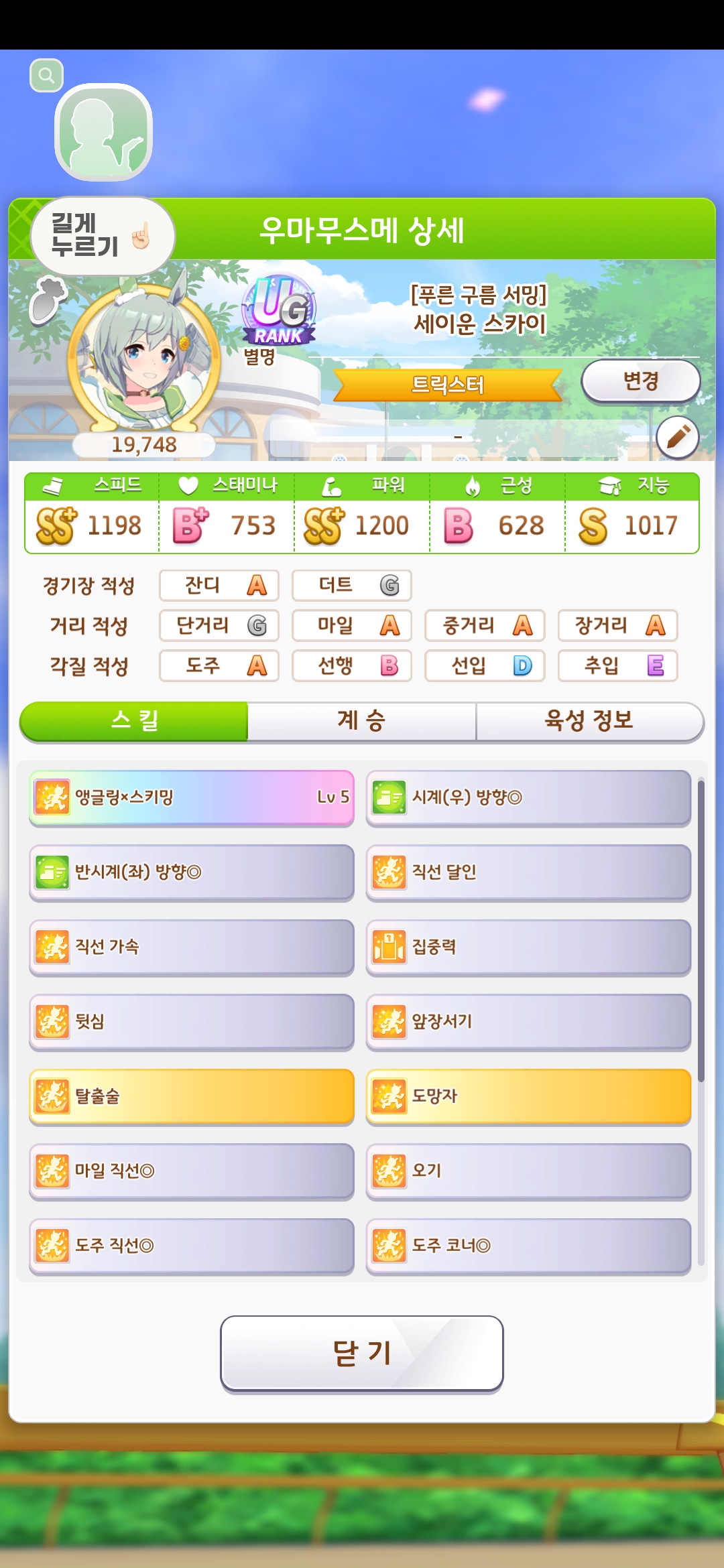Show the 마일 직선◎ skill
The height and width of the screenshot is (1568, 724).
[x=191, y=1171]
